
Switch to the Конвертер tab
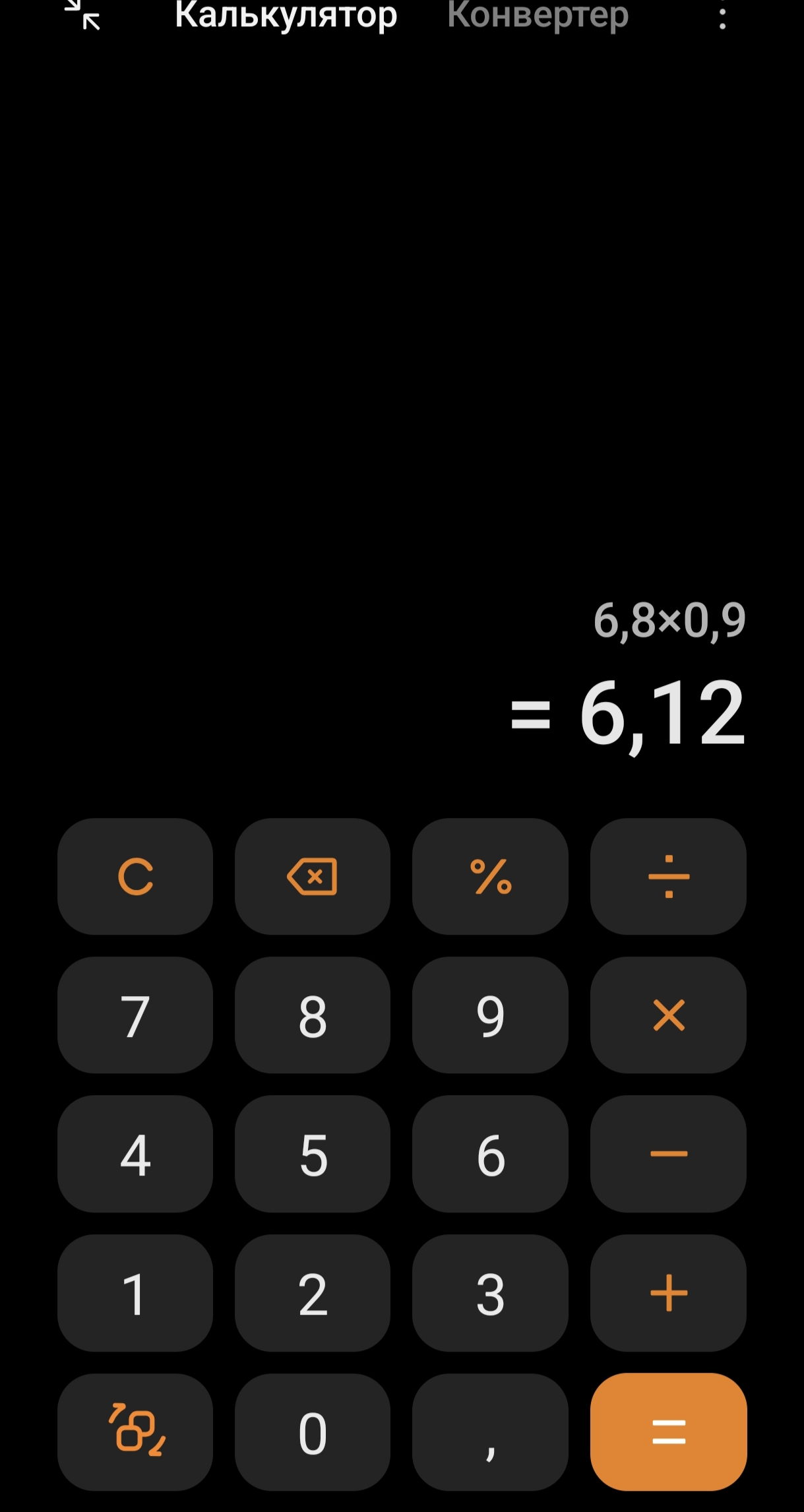[538, 15]
